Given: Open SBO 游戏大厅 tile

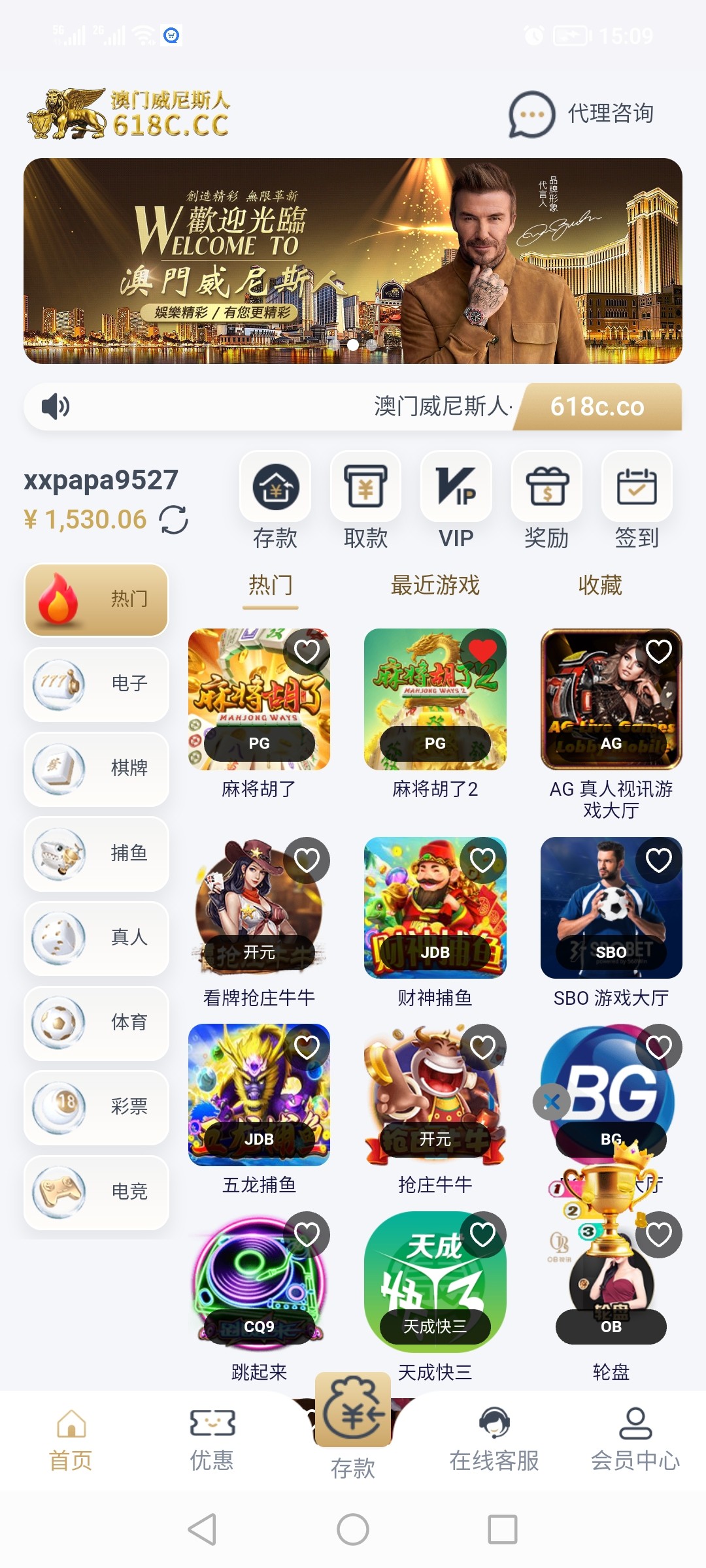Looking at the screenshot, I should (611, 908).
